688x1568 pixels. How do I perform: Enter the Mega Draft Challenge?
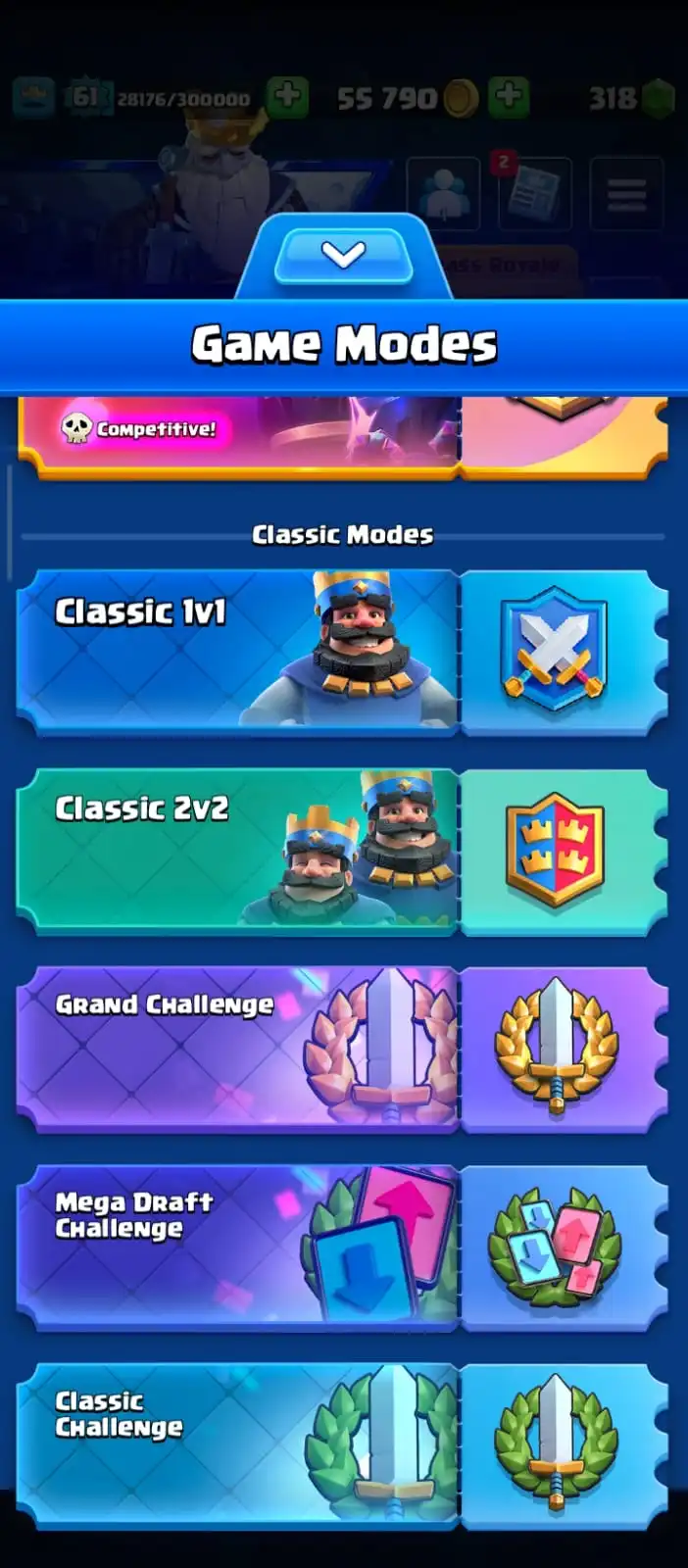point(238,1247)
